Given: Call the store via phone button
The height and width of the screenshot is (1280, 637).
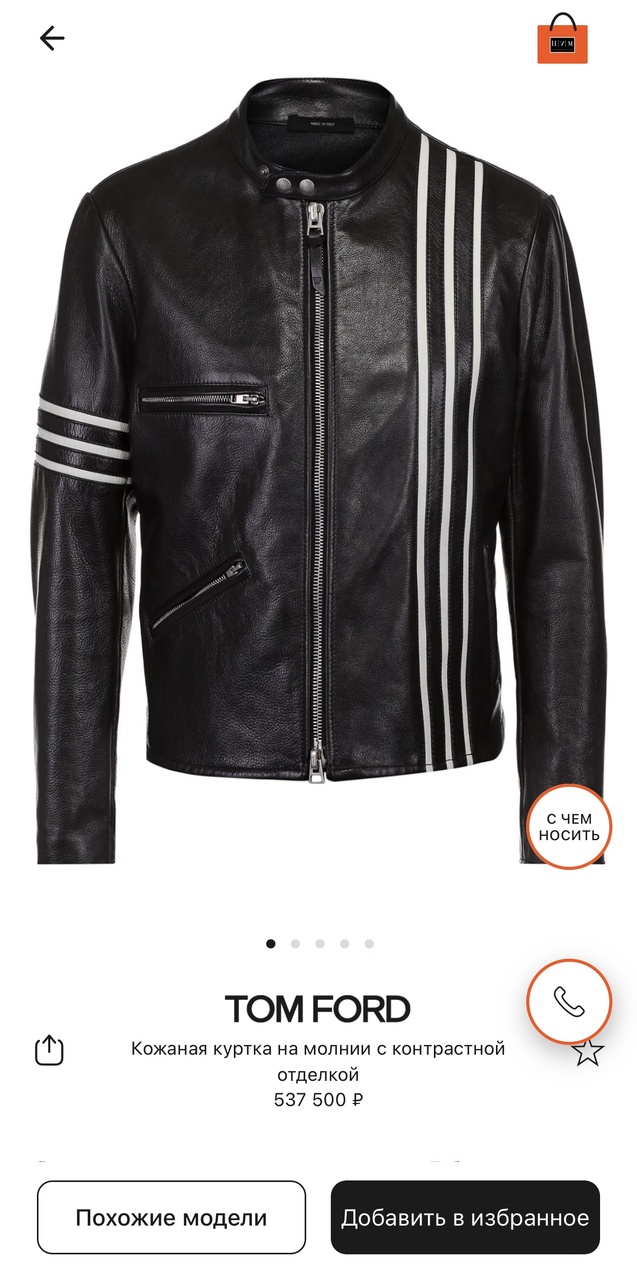Looking at the screenshot, I should (569, 1001).
